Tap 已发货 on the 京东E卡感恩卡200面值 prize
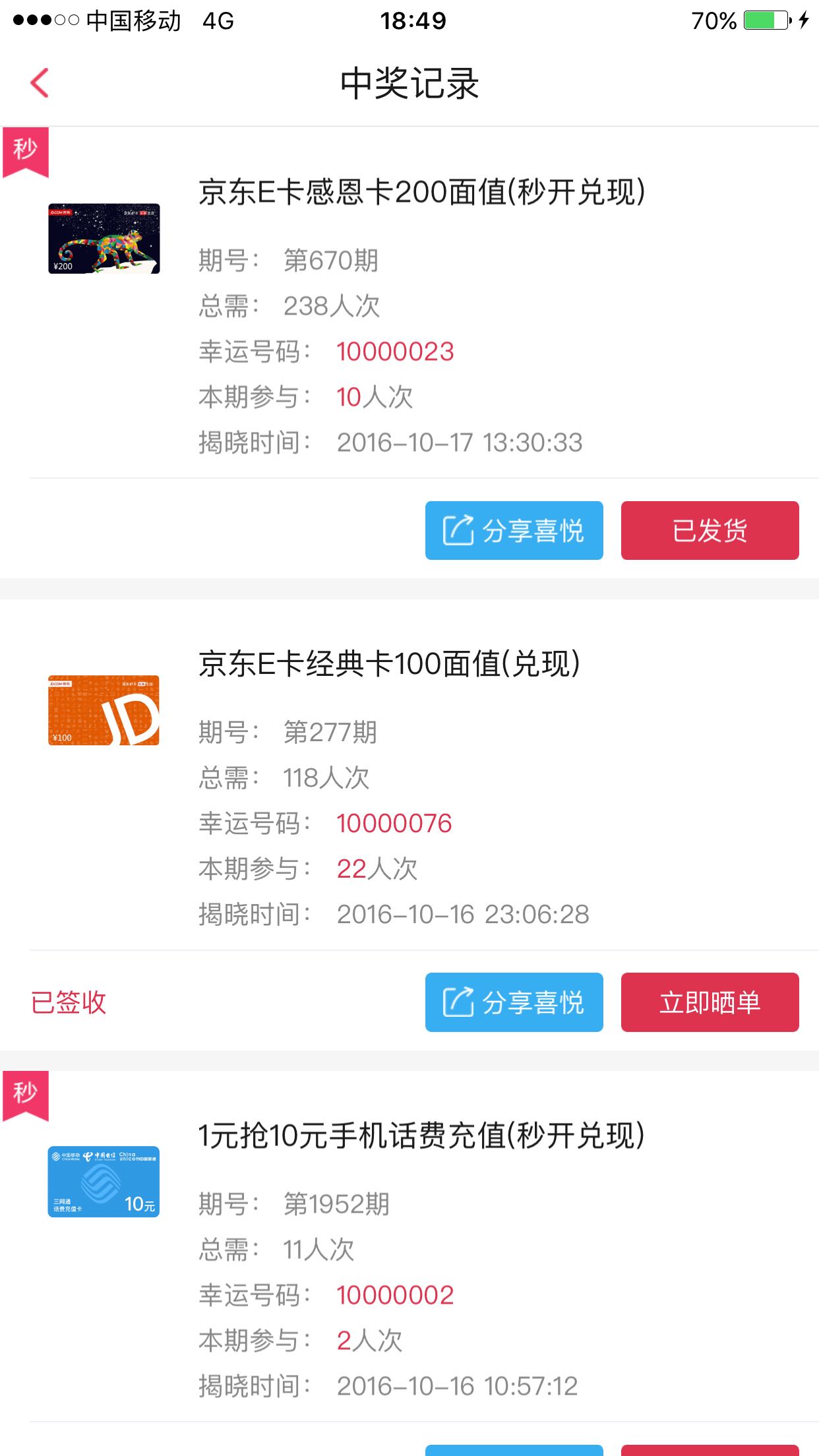Image resolution: width=819 pixels, height=1456 pixels. (x=710, y=530)
